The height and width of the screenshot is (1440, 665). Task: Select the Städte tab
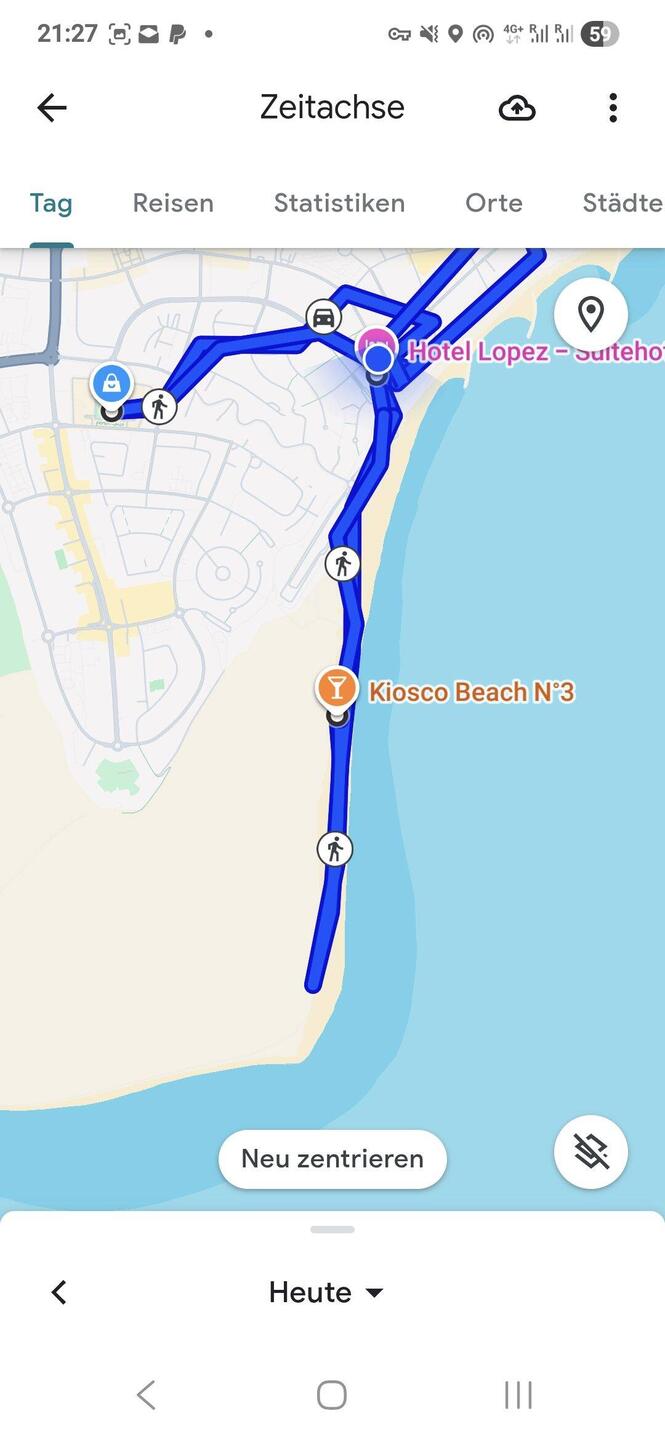[x=623, y=203]
